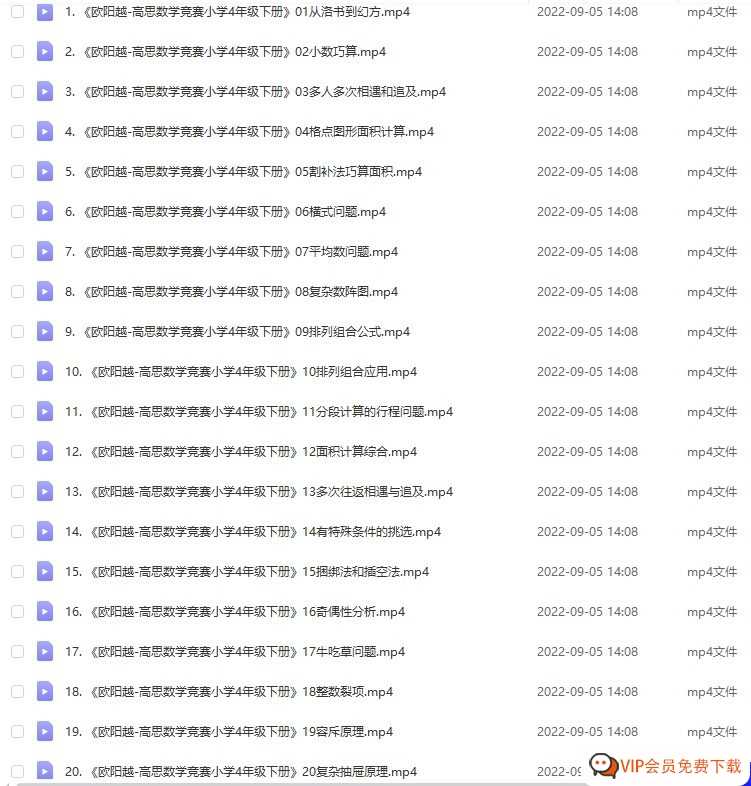The image size is (751, 786).
Task: Open video 13多次往返相遇与追及.mp4
Action: coord(270,492)
